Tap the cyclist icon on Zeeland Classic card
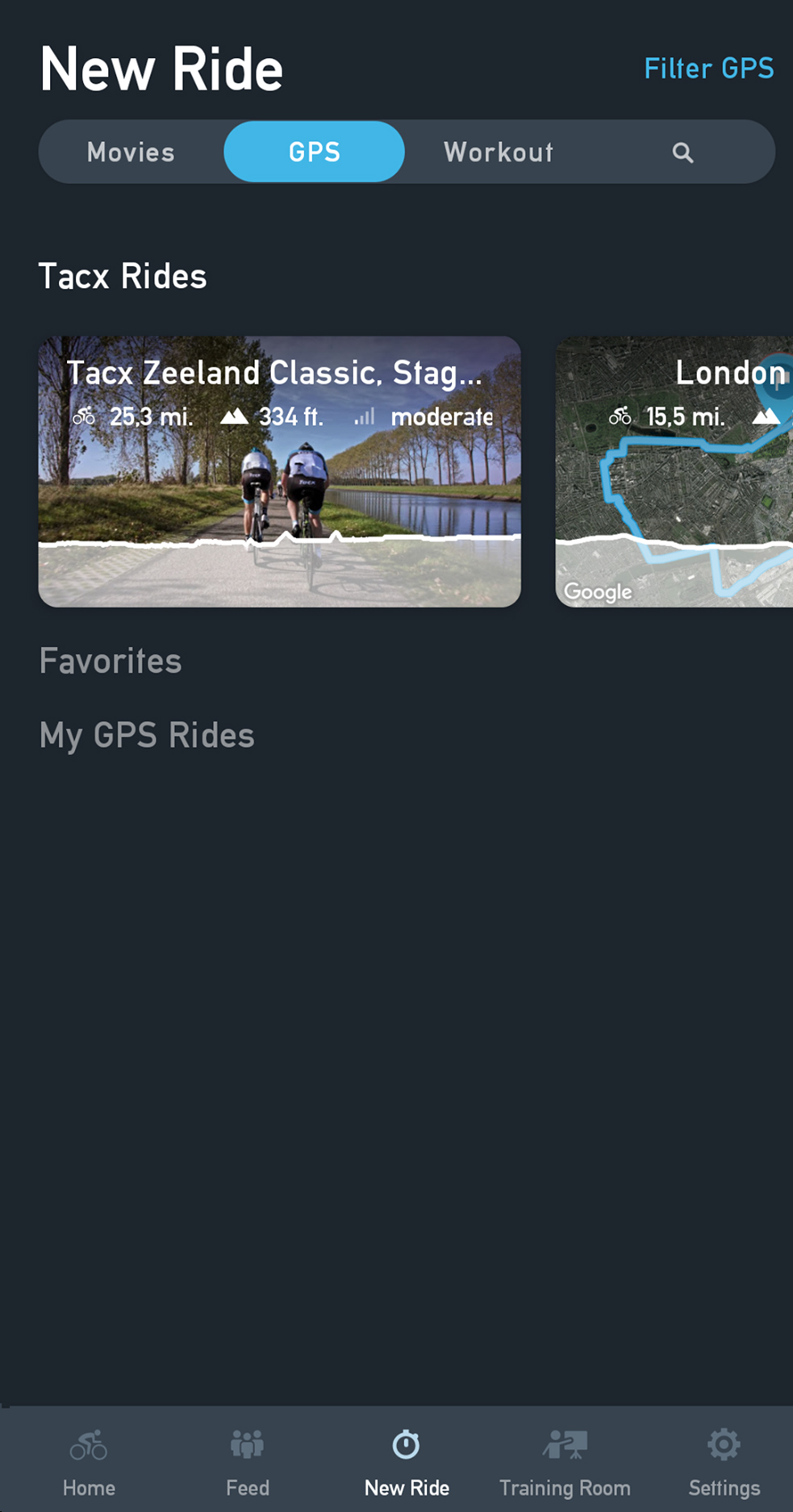 84,416
